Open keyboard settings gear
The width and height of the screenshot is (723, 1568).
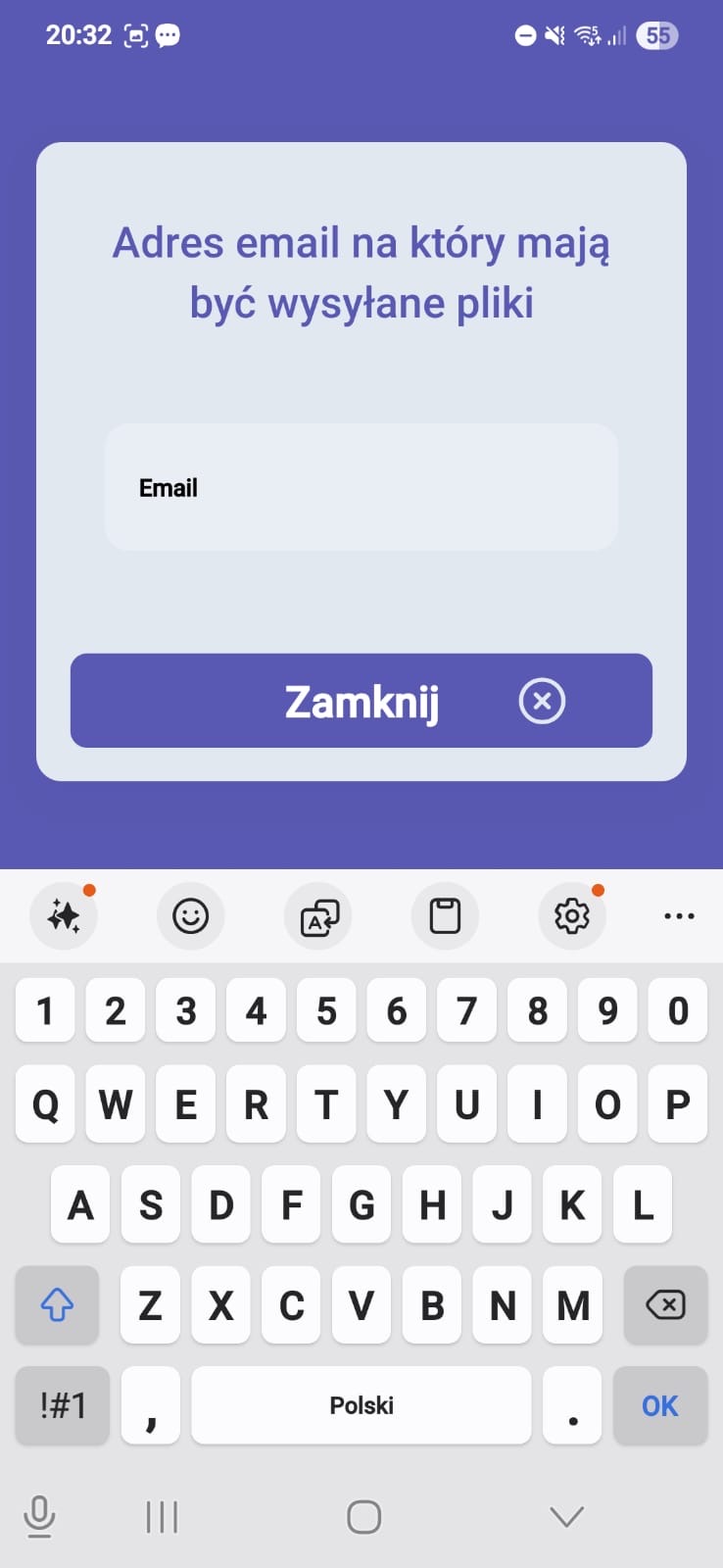coord(572,916)
